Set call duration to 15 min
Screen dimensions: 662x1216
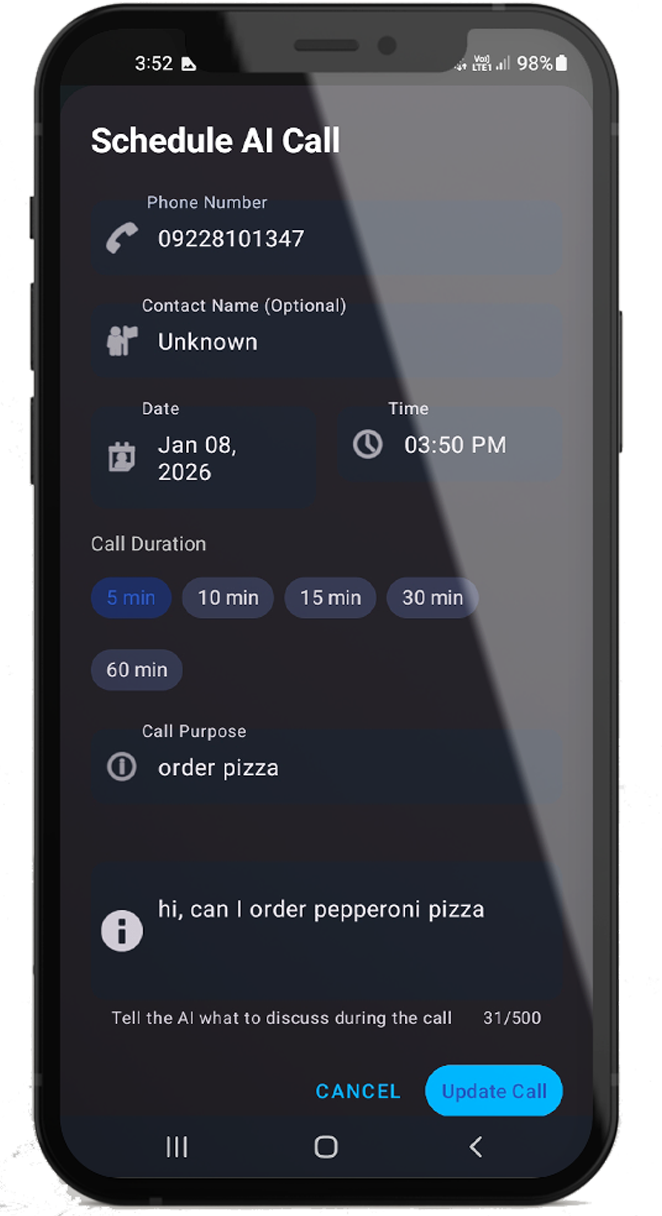click(x=330, y=598)
